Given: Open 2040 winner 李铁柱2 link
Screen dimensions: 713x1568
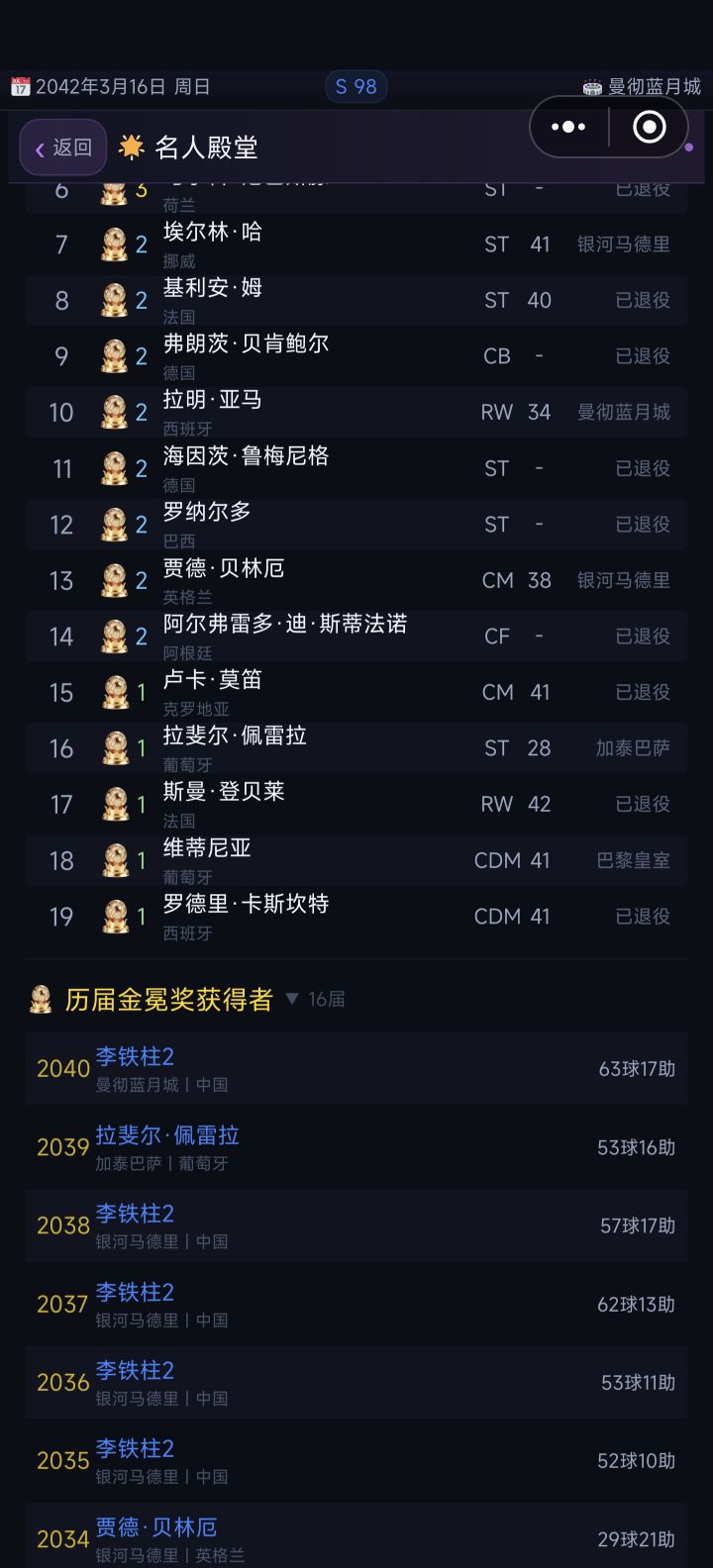Looking at the screenshot, I should 135,1057.
